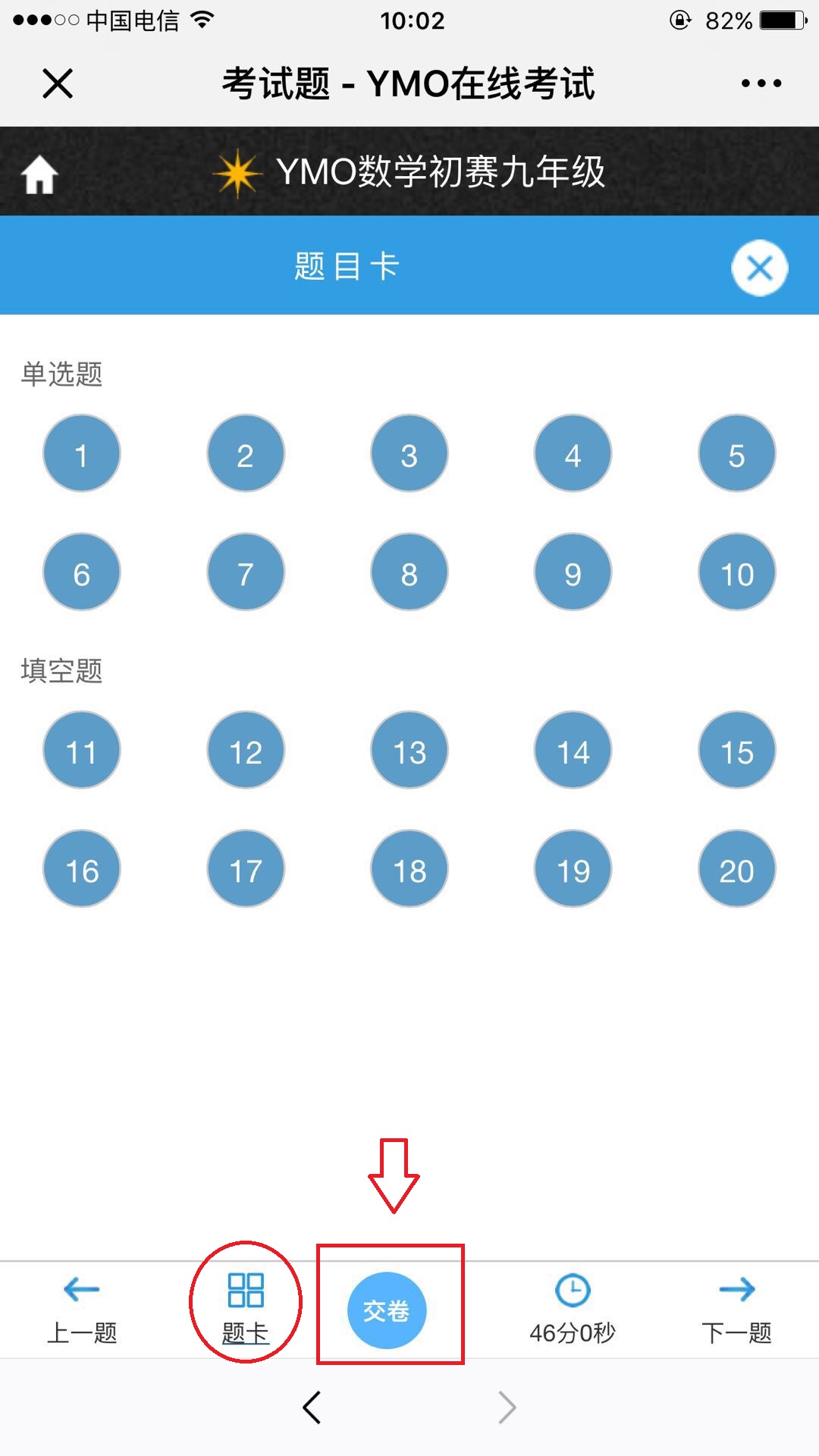Go to previous question 上一题

coord(82,1310)
